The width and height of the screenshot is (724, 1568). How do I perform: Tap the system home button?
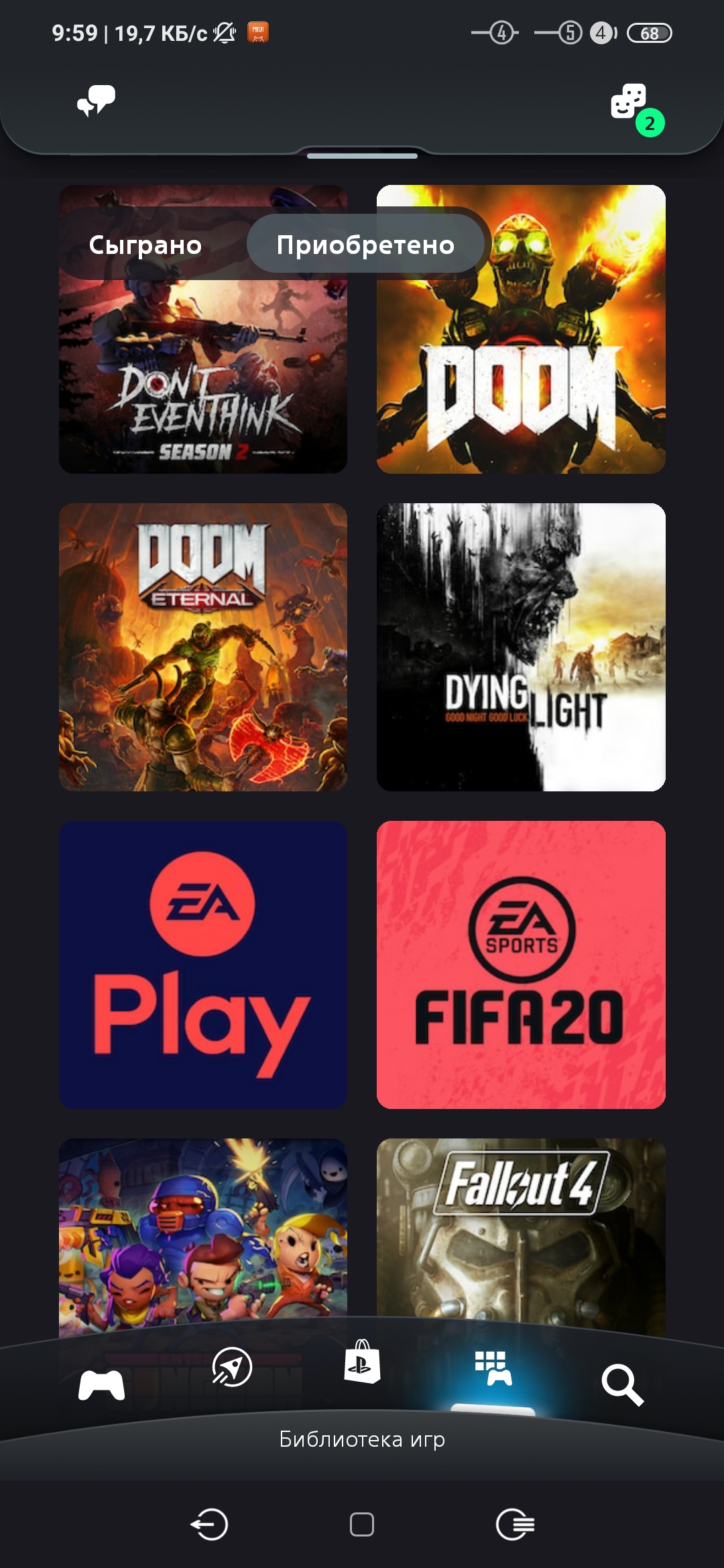coord(362,1524)
